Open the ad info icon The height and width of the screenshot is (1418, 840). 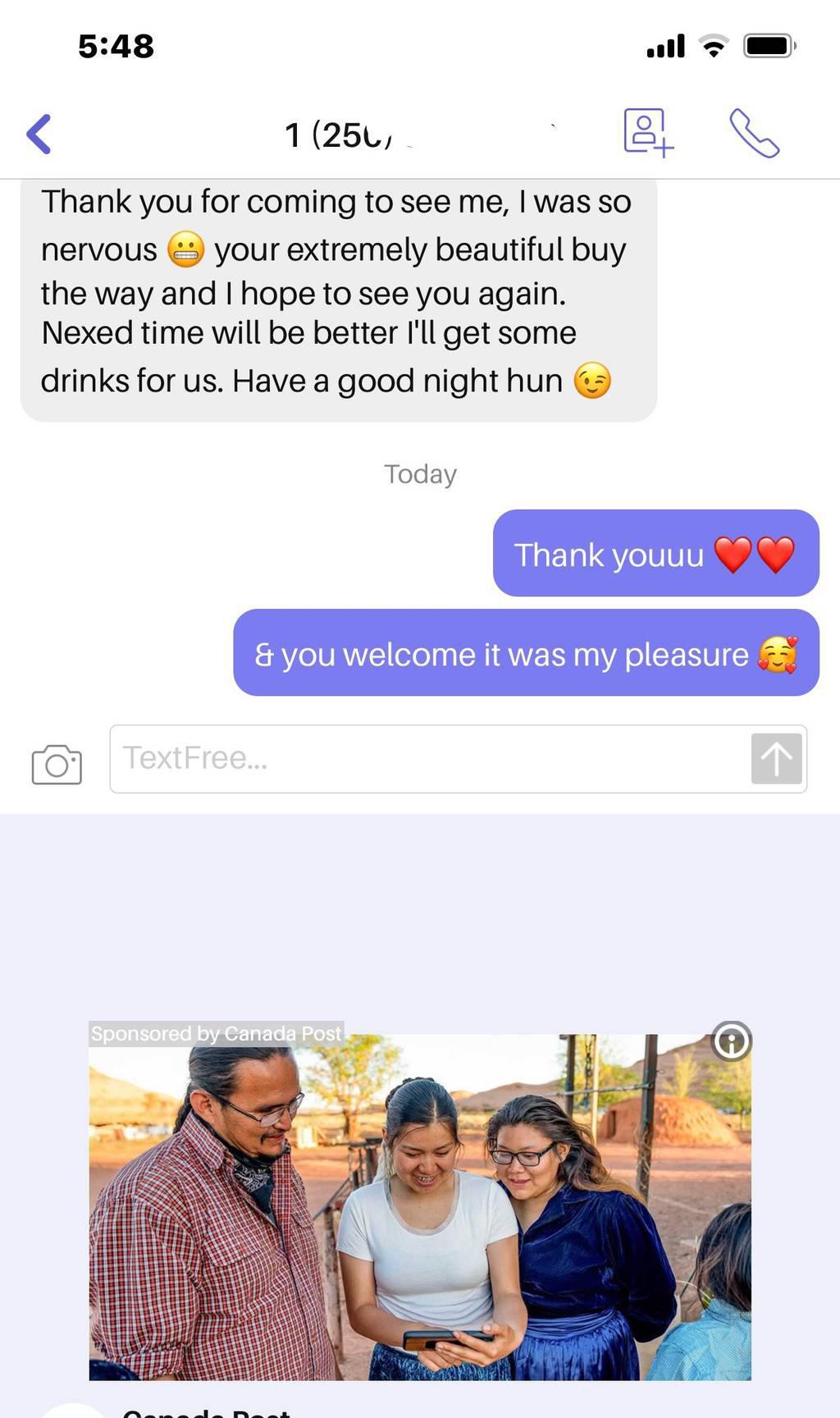coord(731,1042)
